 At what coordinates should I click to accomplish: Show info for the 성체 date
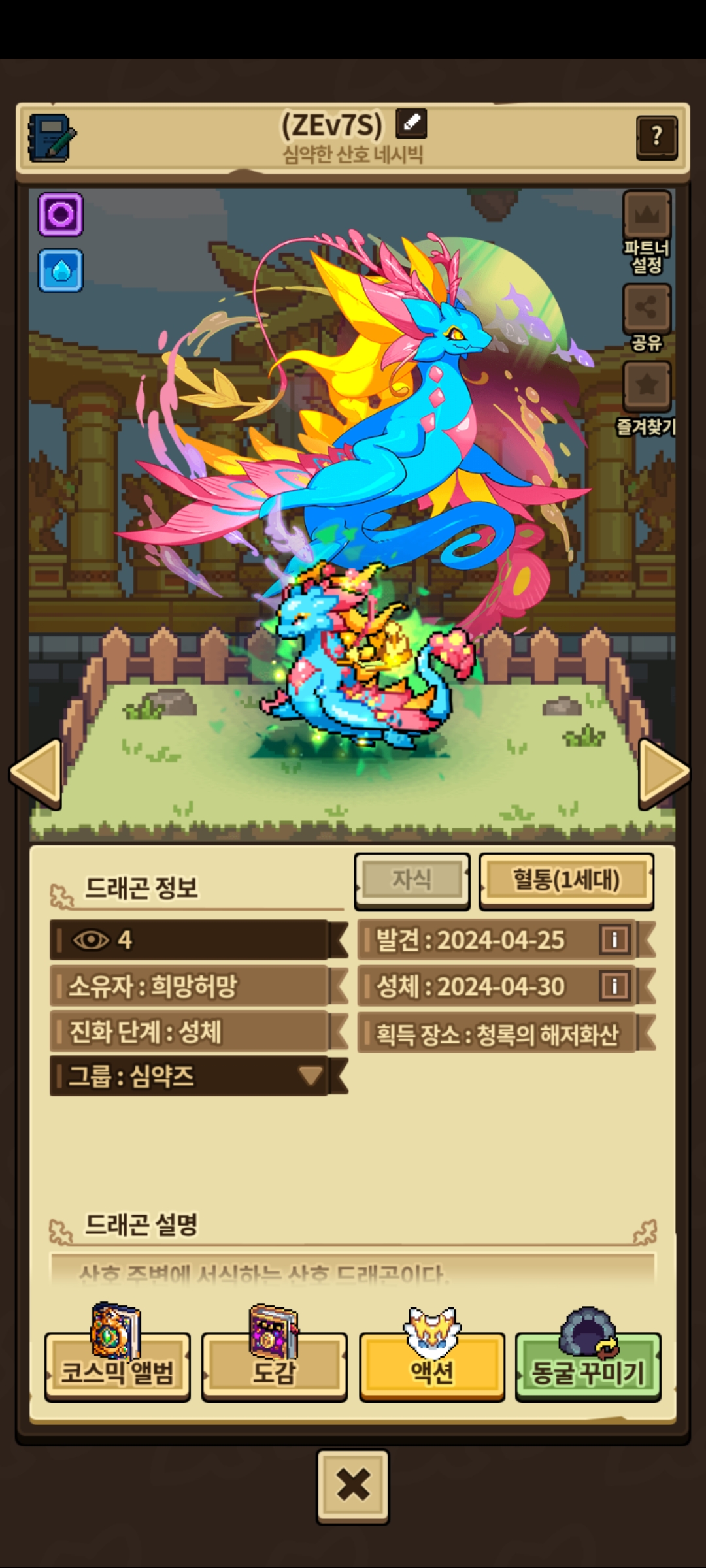[614, 986]
